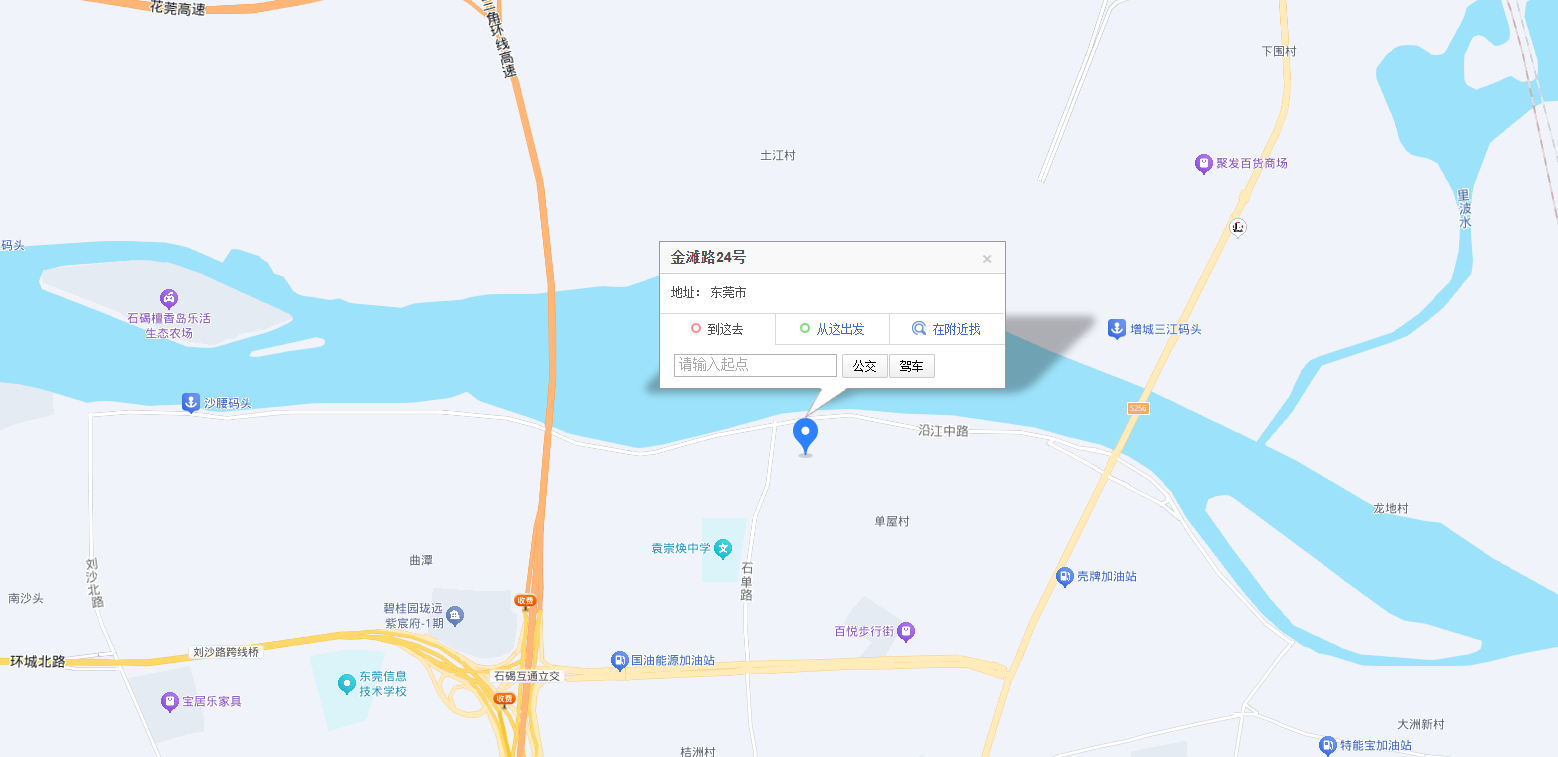Switch to the 从这出发 tab
Viewport: 1558px width, 757px height.
pyautogui.click(x=832, y=329)
